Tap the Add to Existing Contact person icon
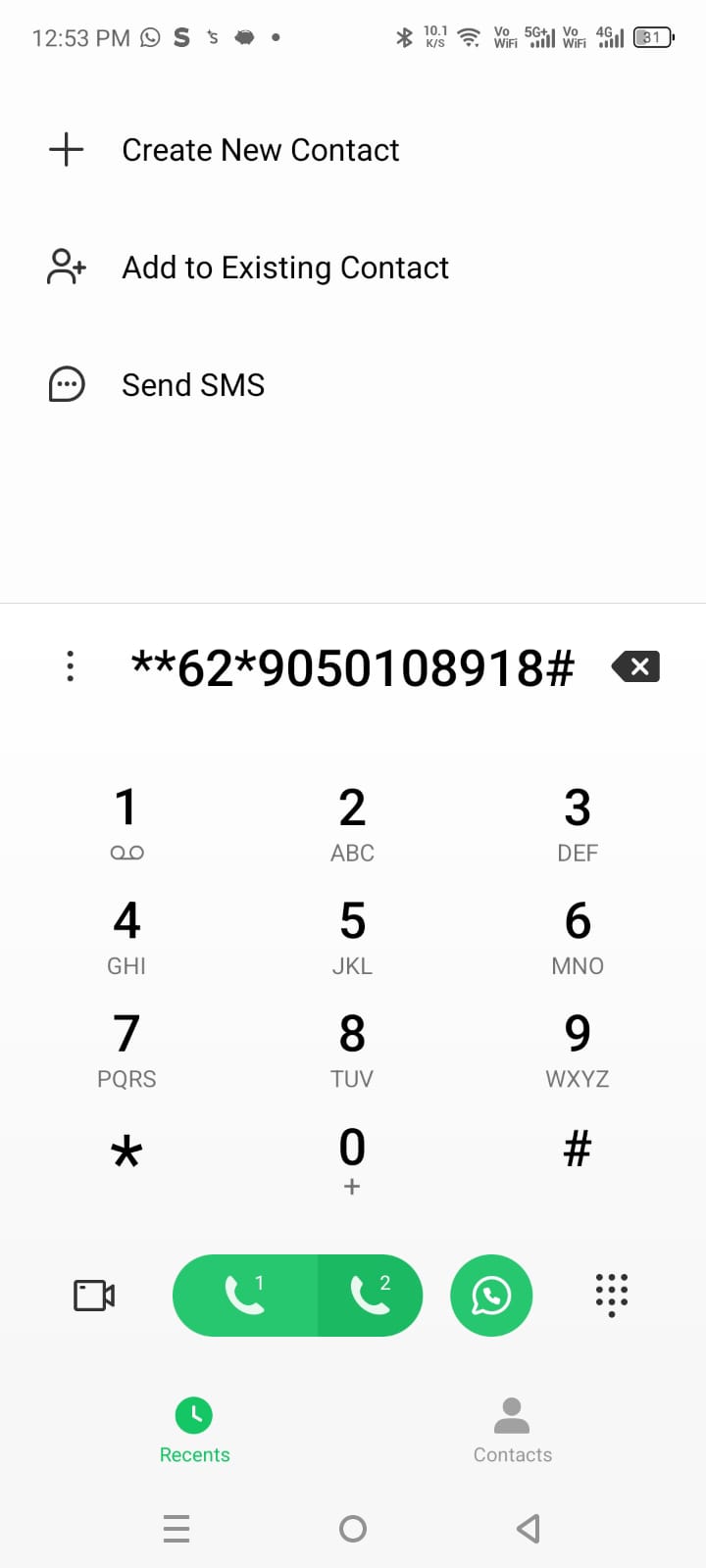Screen dimensions: 706x1568 pos(66,267)
